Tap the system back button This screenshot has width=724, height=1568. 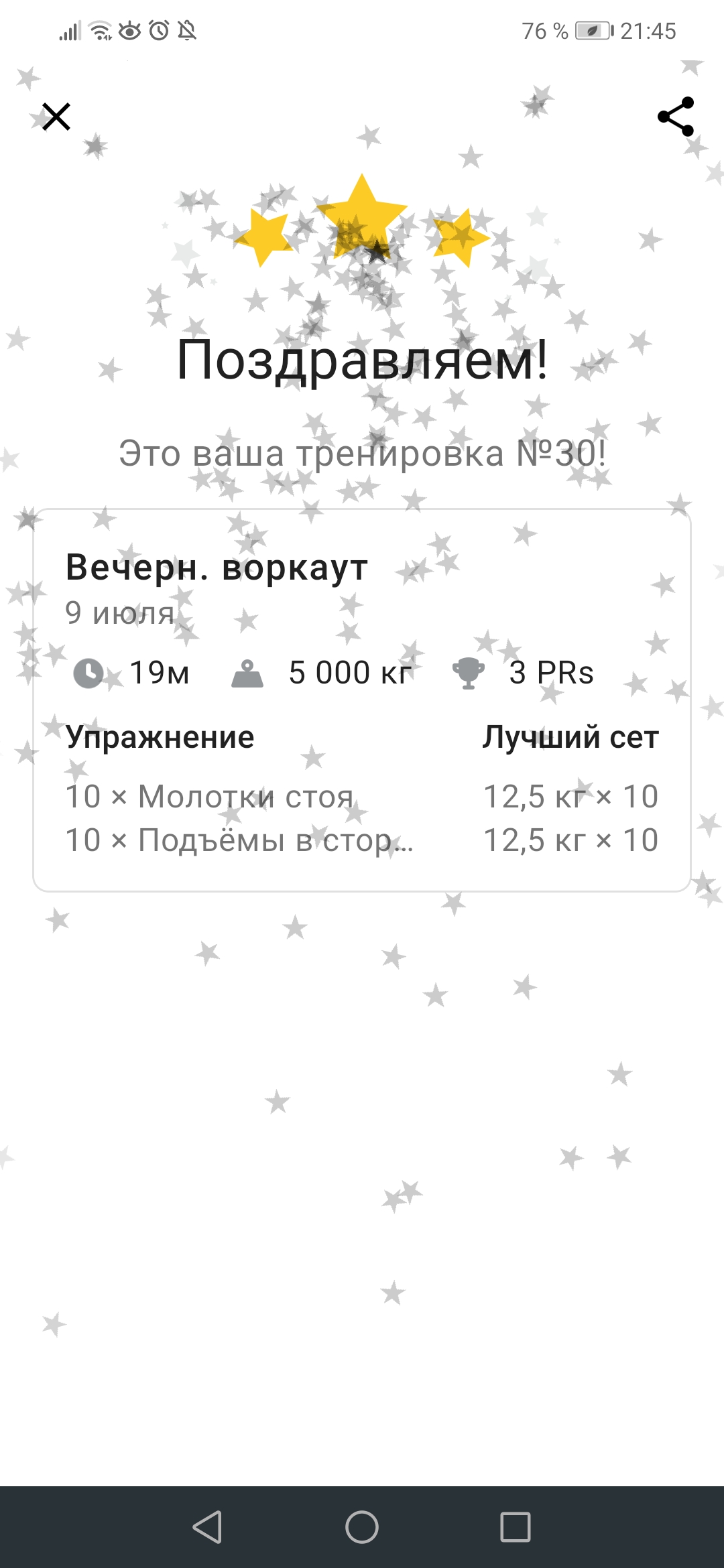pos(207,1527)
